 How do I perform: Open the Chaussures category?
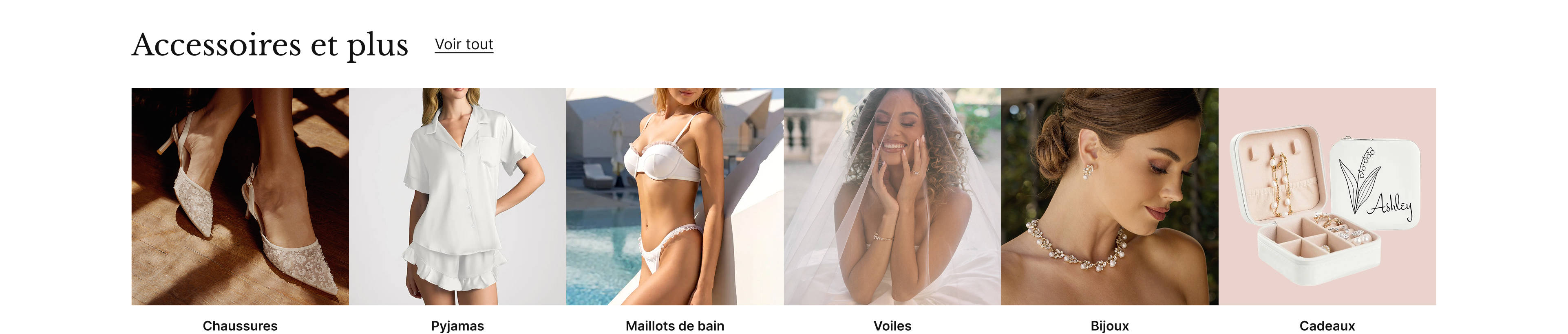coord(240,196)
